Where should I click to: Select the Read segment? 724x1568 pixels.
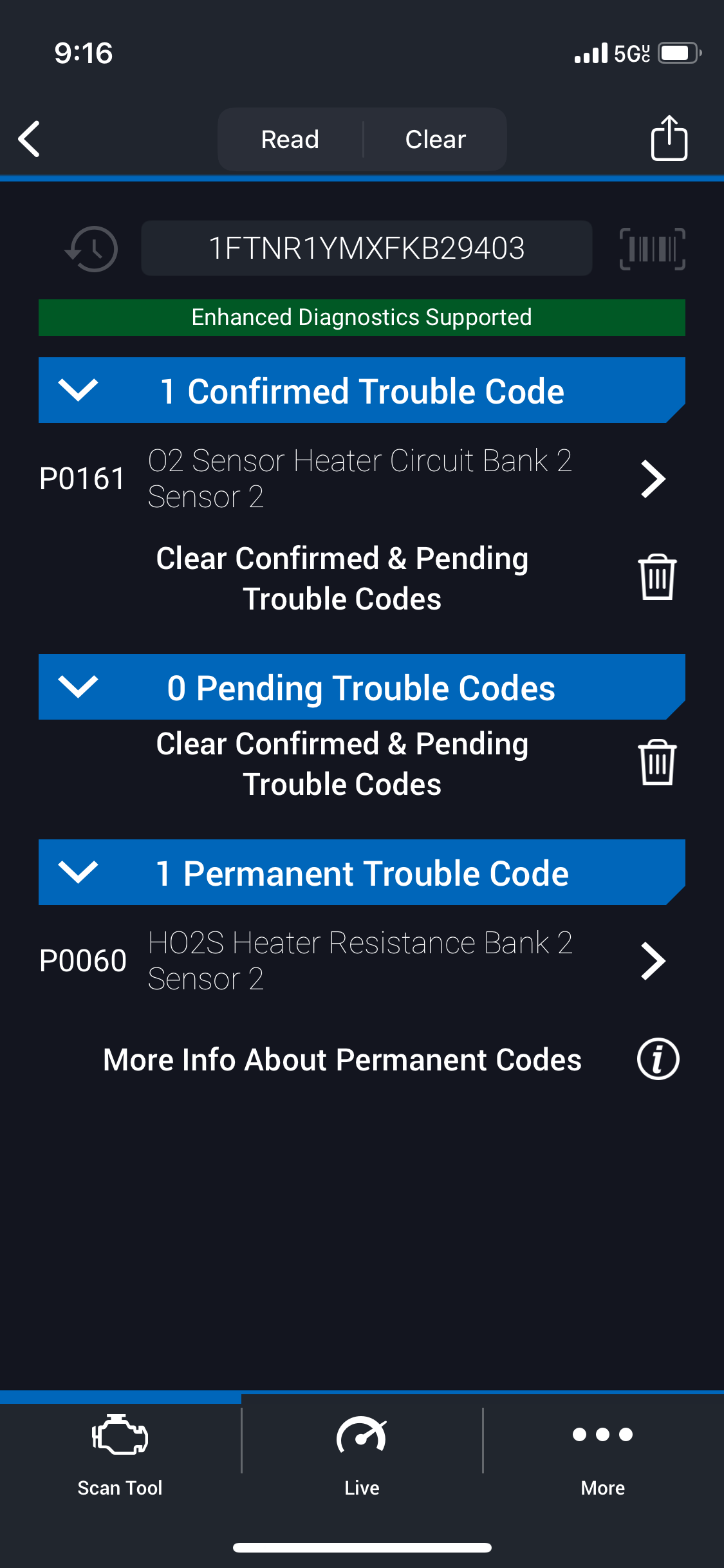pos(290,140)
